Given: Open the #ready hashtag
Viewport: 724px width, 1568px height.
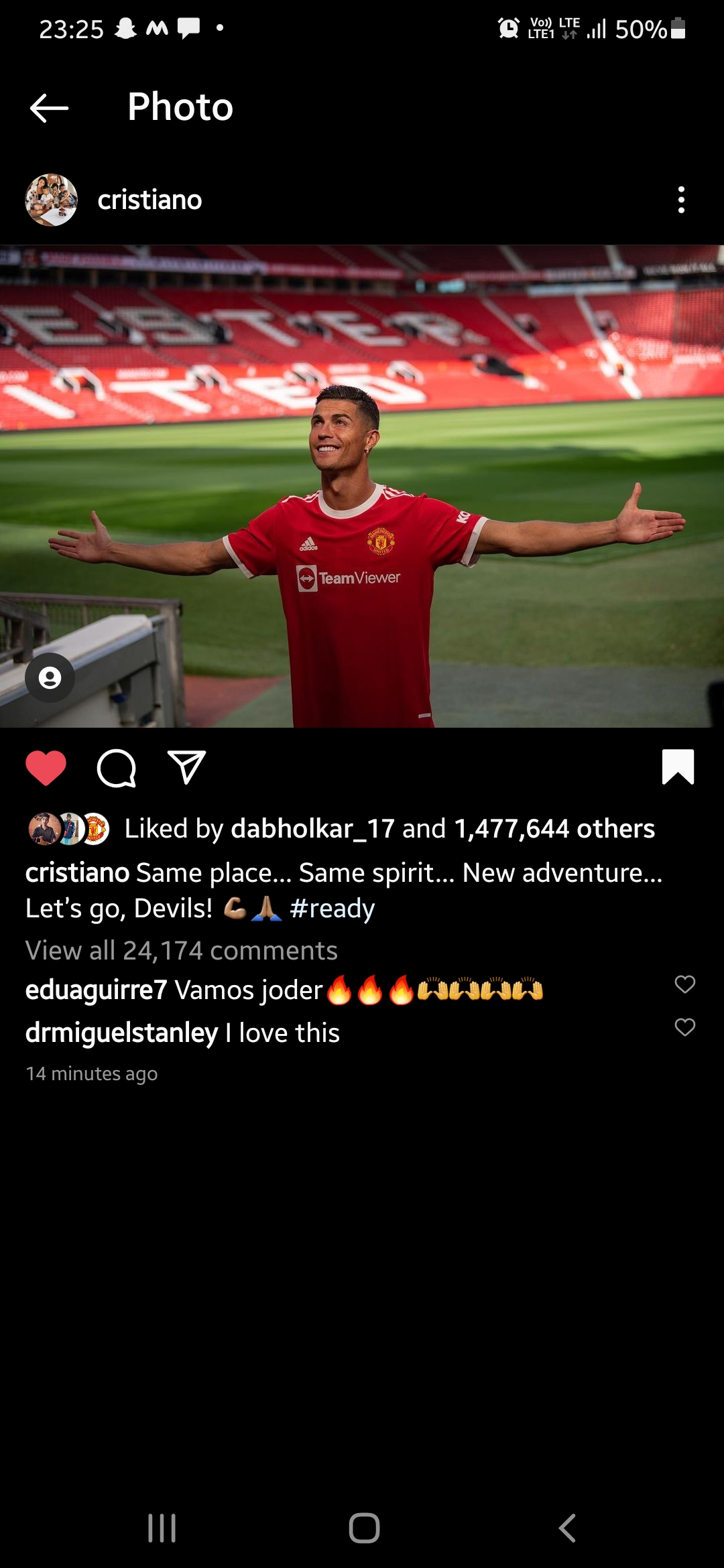Looking at the screenshot, I should point(332,909).
